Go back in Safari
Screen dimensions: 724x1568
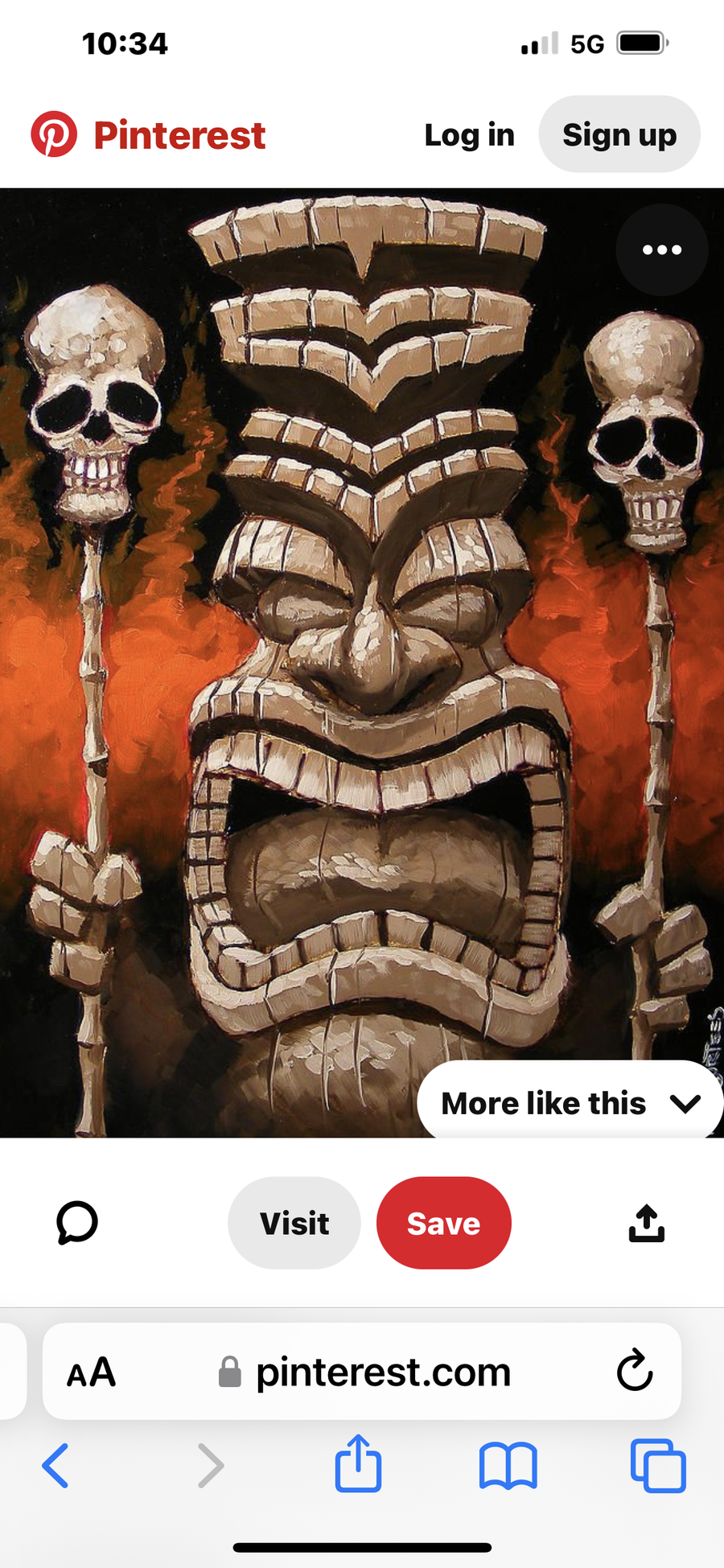(x=55, y=1466)
